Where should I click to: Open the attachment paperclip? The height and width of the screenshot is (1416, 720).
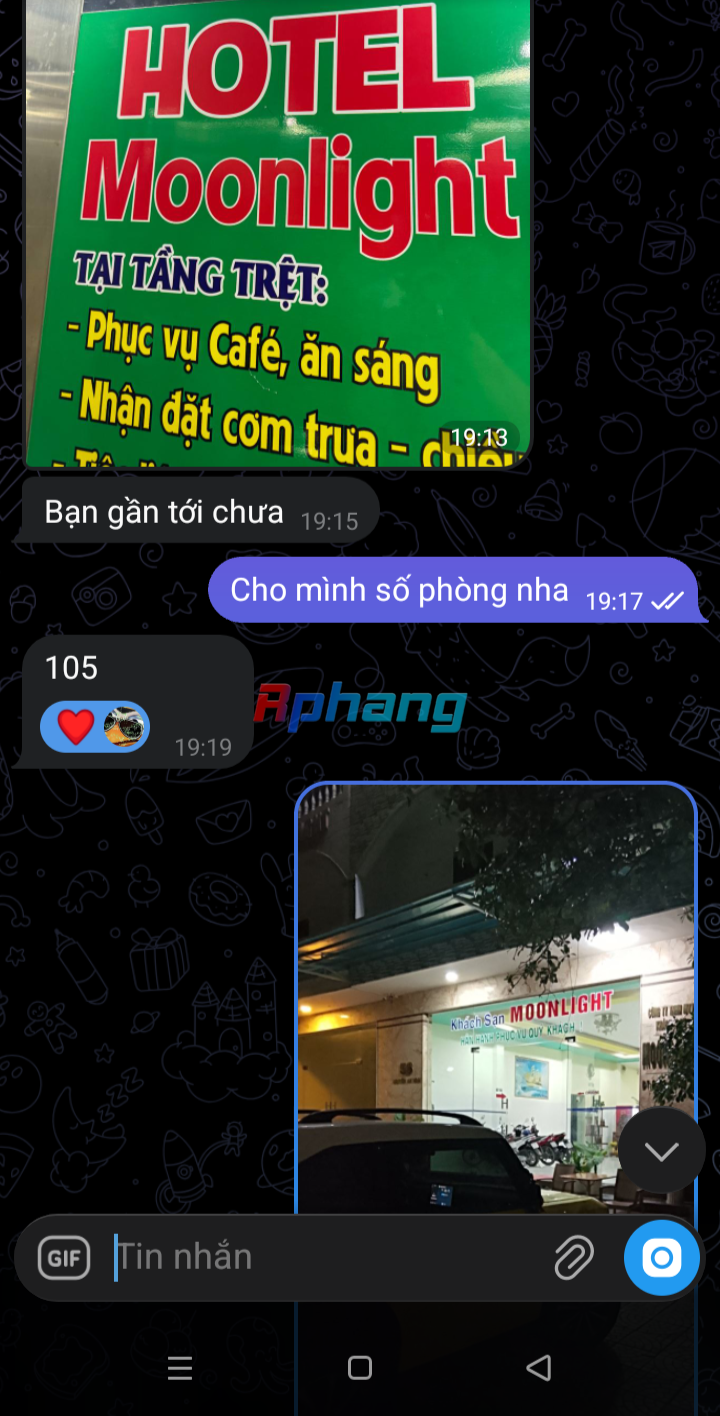tap(574, 1258)
